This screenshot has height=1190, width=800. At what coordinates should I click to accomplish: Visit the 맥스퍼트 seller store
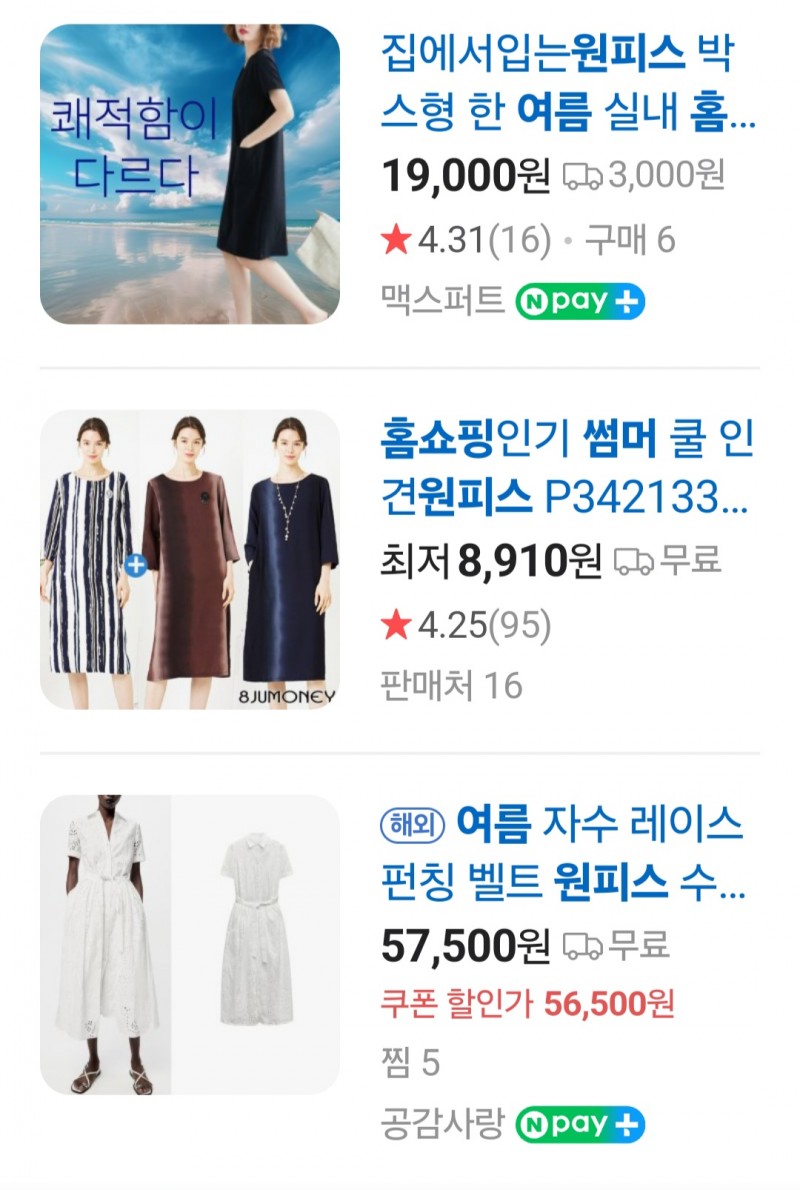pyautogui.click(x=442, y=300)
